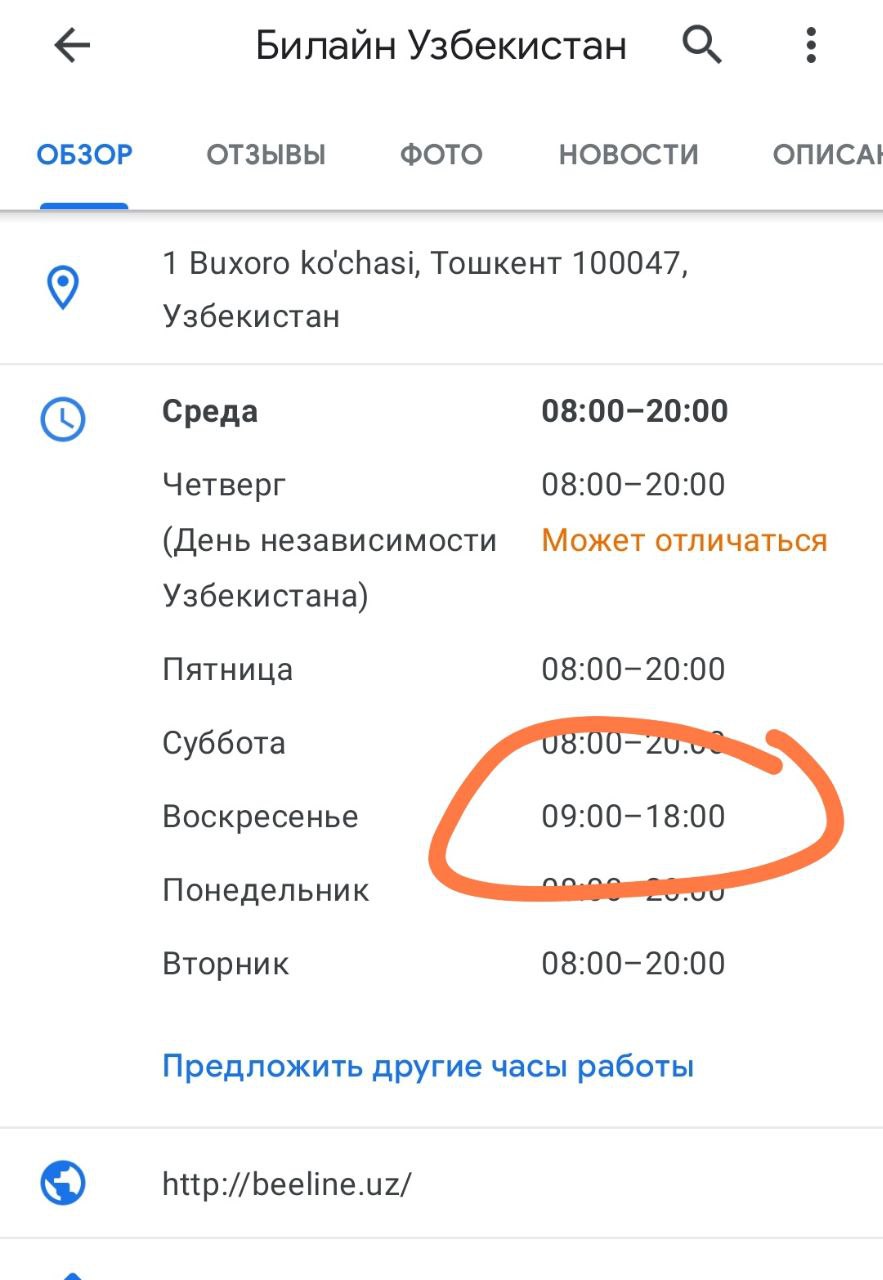The image size is (883, 1280).
Task: Tap Предложить другие часы работы
Action: [x=428, y=1066]
